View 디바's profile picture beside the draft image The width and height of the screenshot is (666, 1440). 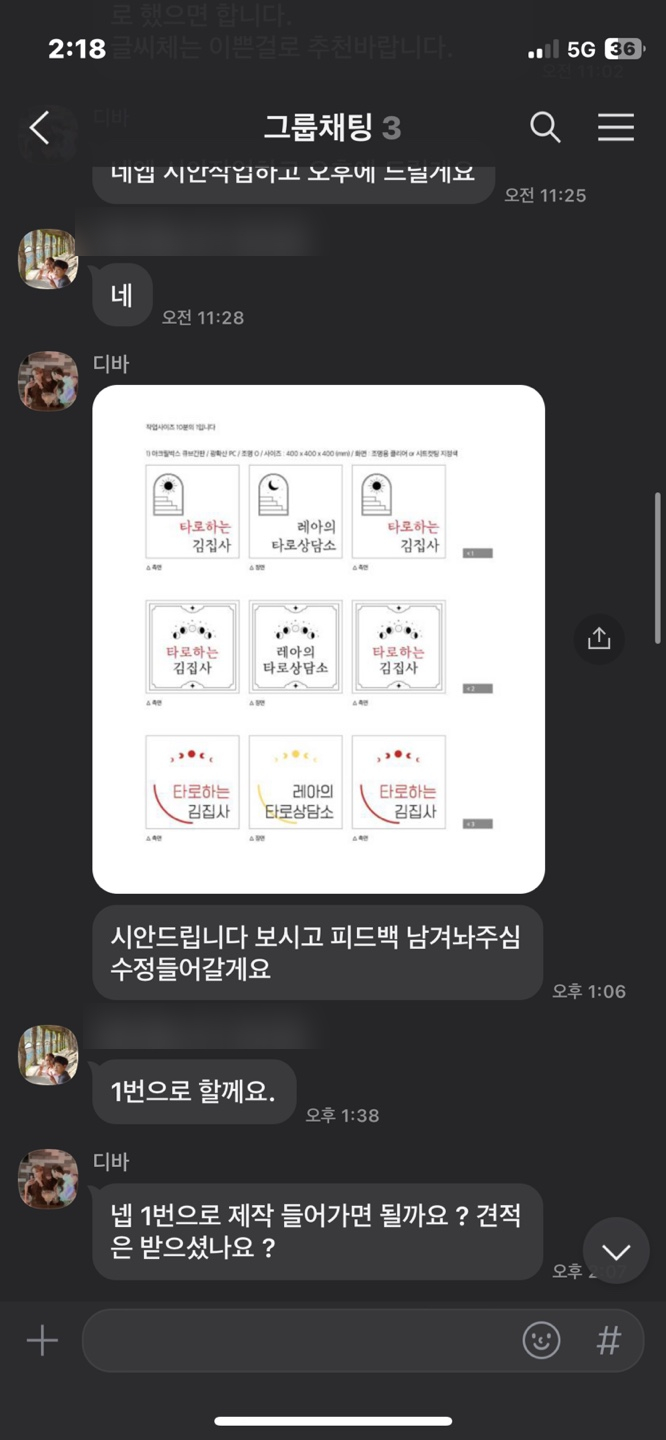48,381
